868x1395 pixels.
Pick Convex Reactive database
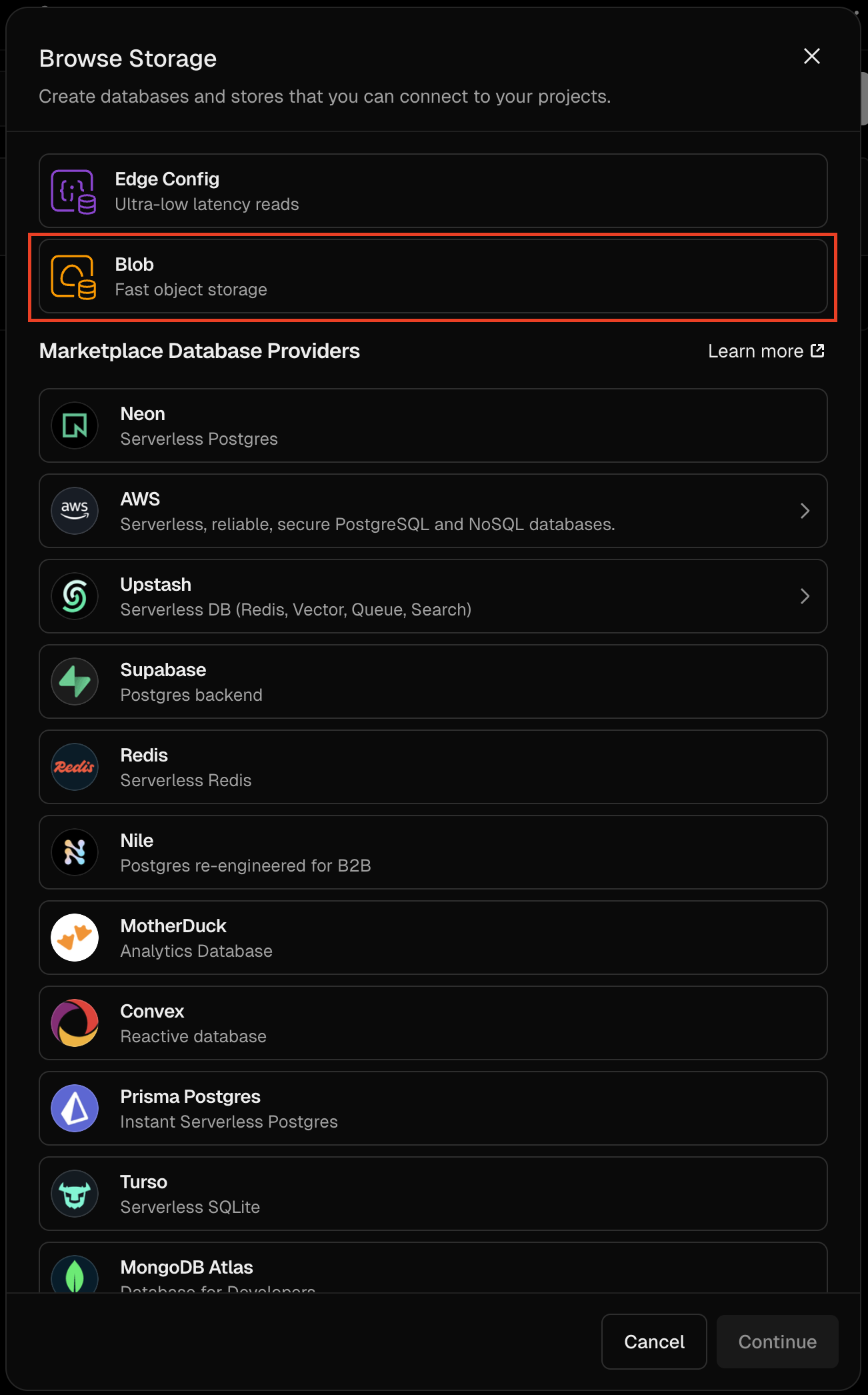(433, 1024)
